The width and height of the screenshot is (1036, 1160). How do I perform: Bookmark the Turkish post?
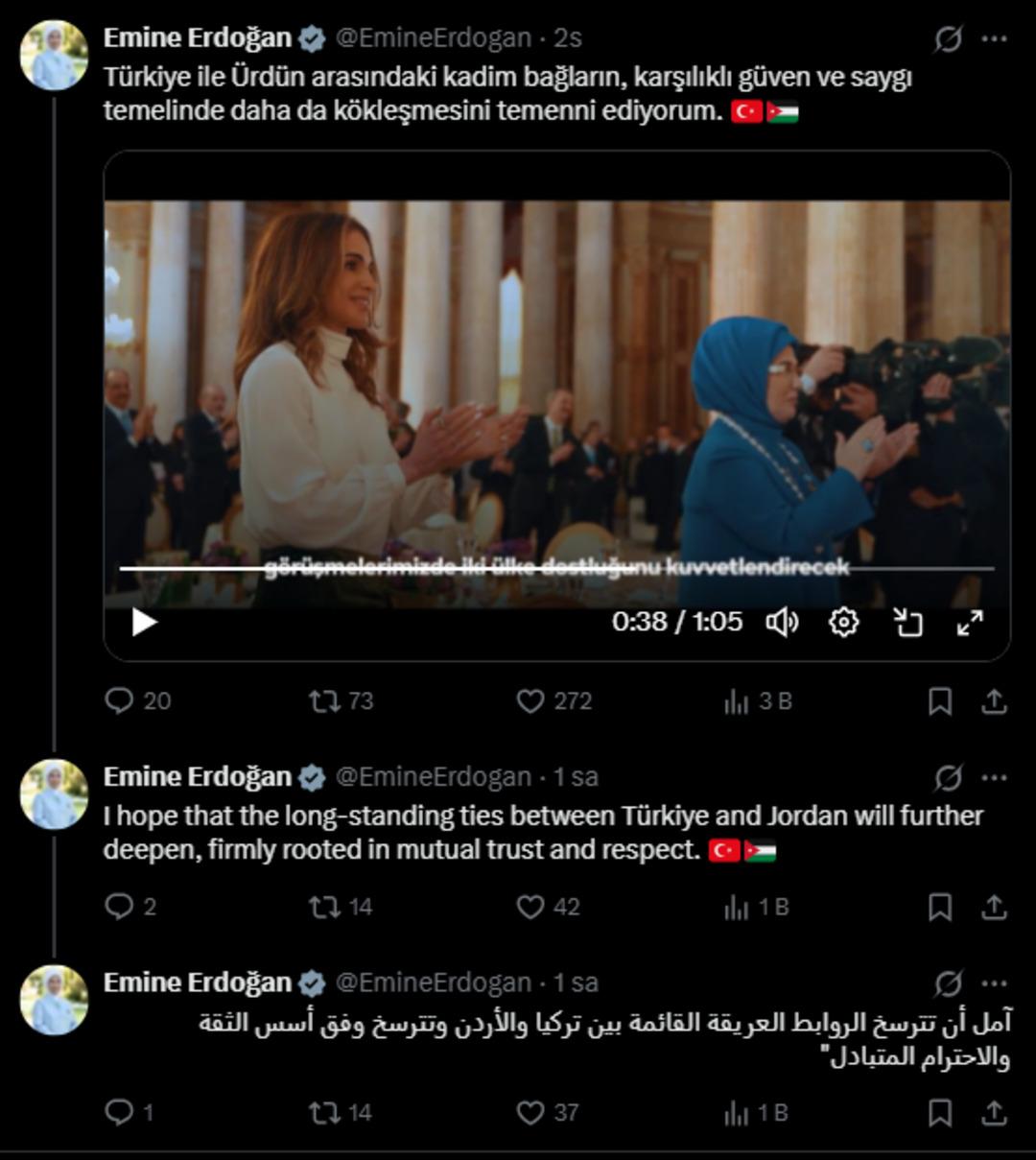[x=940, y=701]
